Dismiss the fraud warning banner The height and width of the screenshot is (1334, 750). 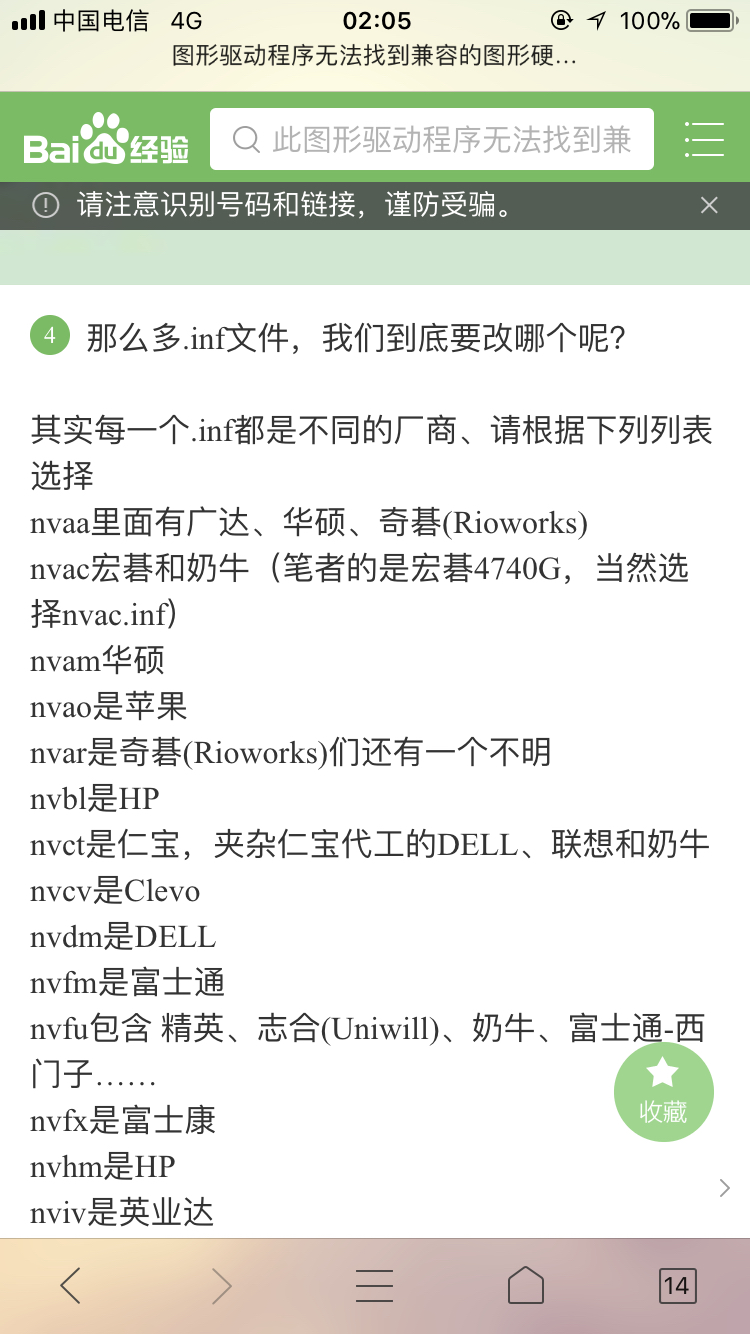709,205
